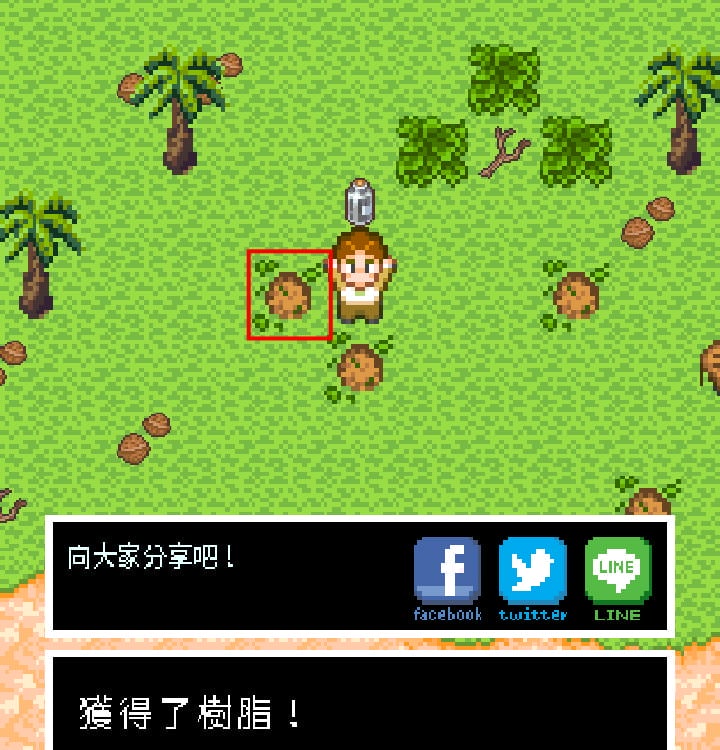Share via LINE
Screen dimensions: 720x750
617,578
